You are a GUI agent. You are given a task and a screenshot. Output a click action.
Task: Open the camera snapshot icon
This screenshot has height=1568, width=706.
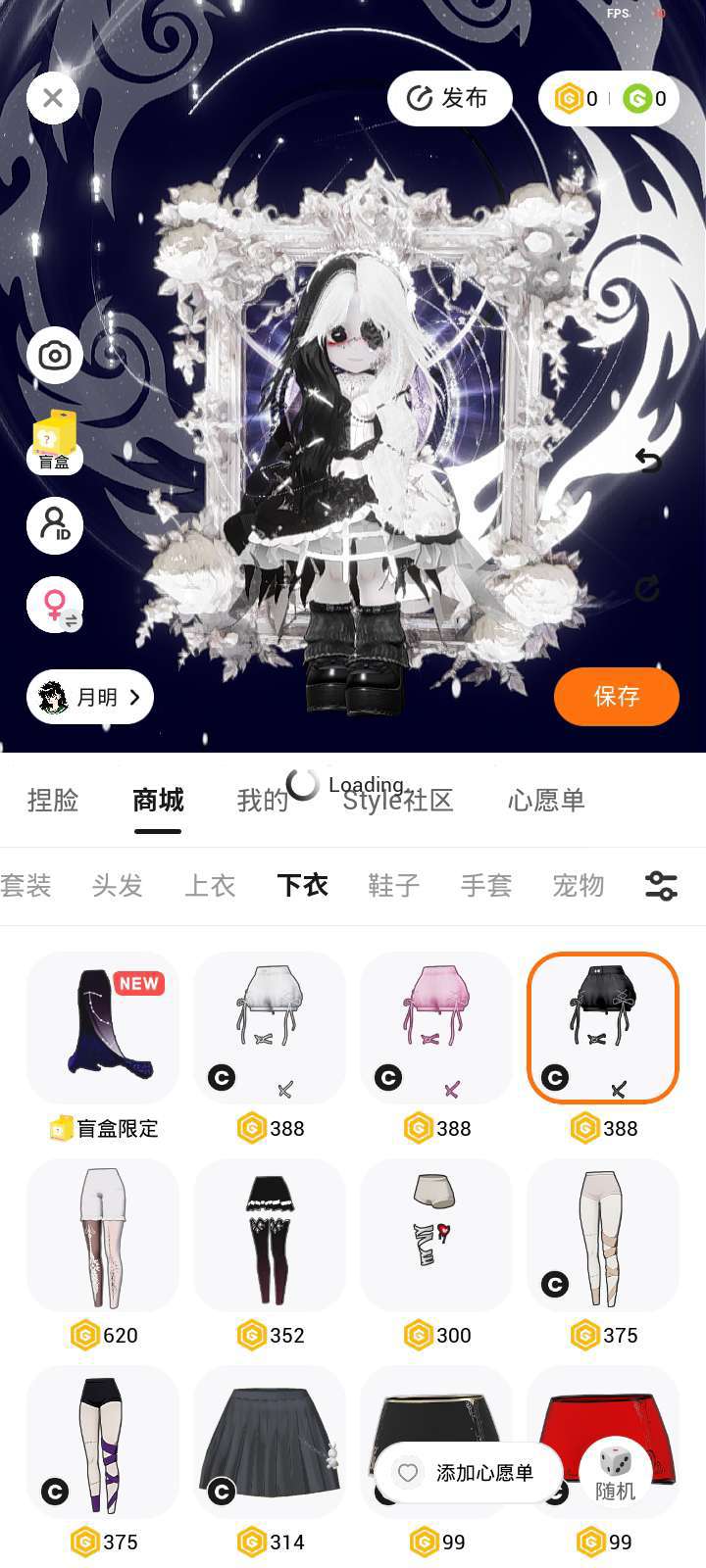(x=55, y=355)
